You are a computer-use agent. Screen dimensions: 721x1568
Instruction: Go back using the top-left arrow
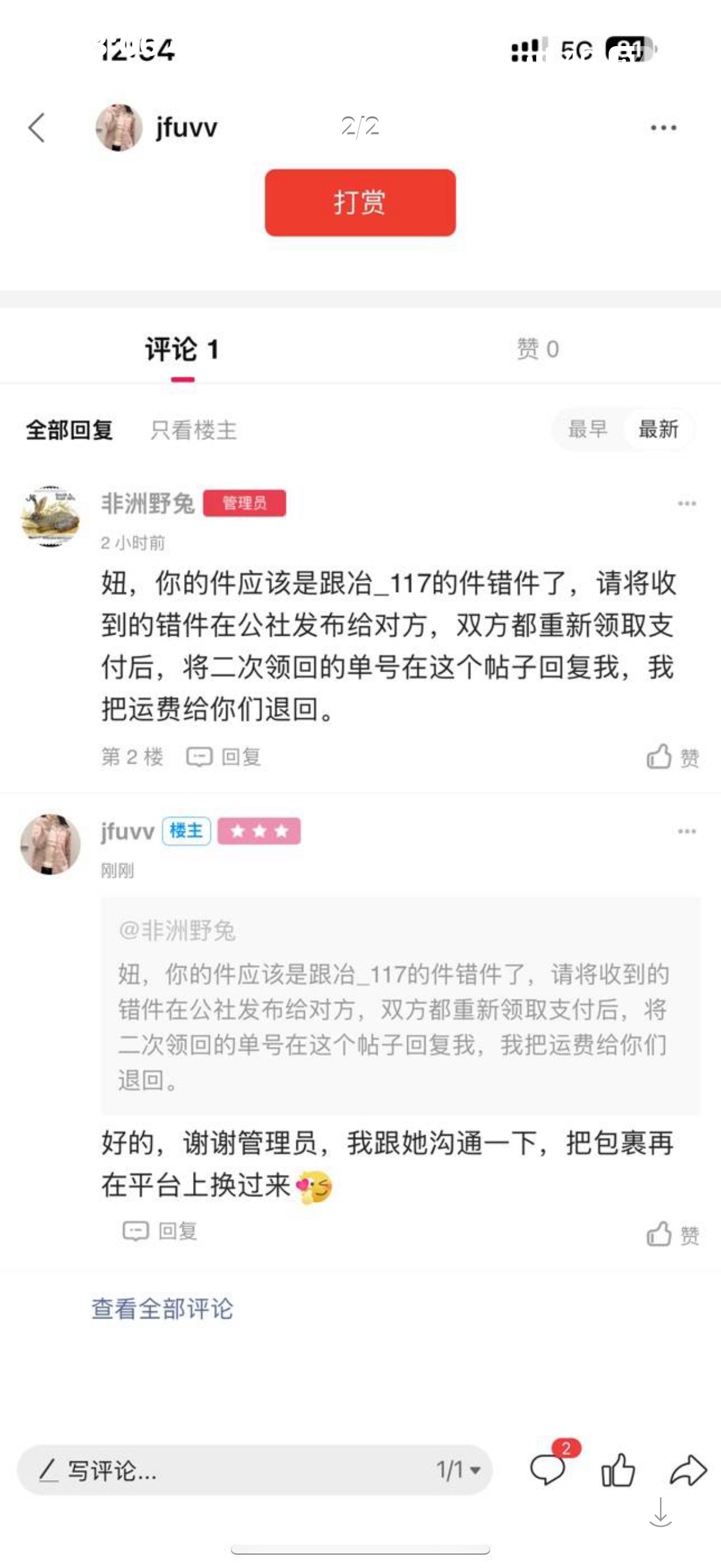pyautogui.click(x=37, y=128)
